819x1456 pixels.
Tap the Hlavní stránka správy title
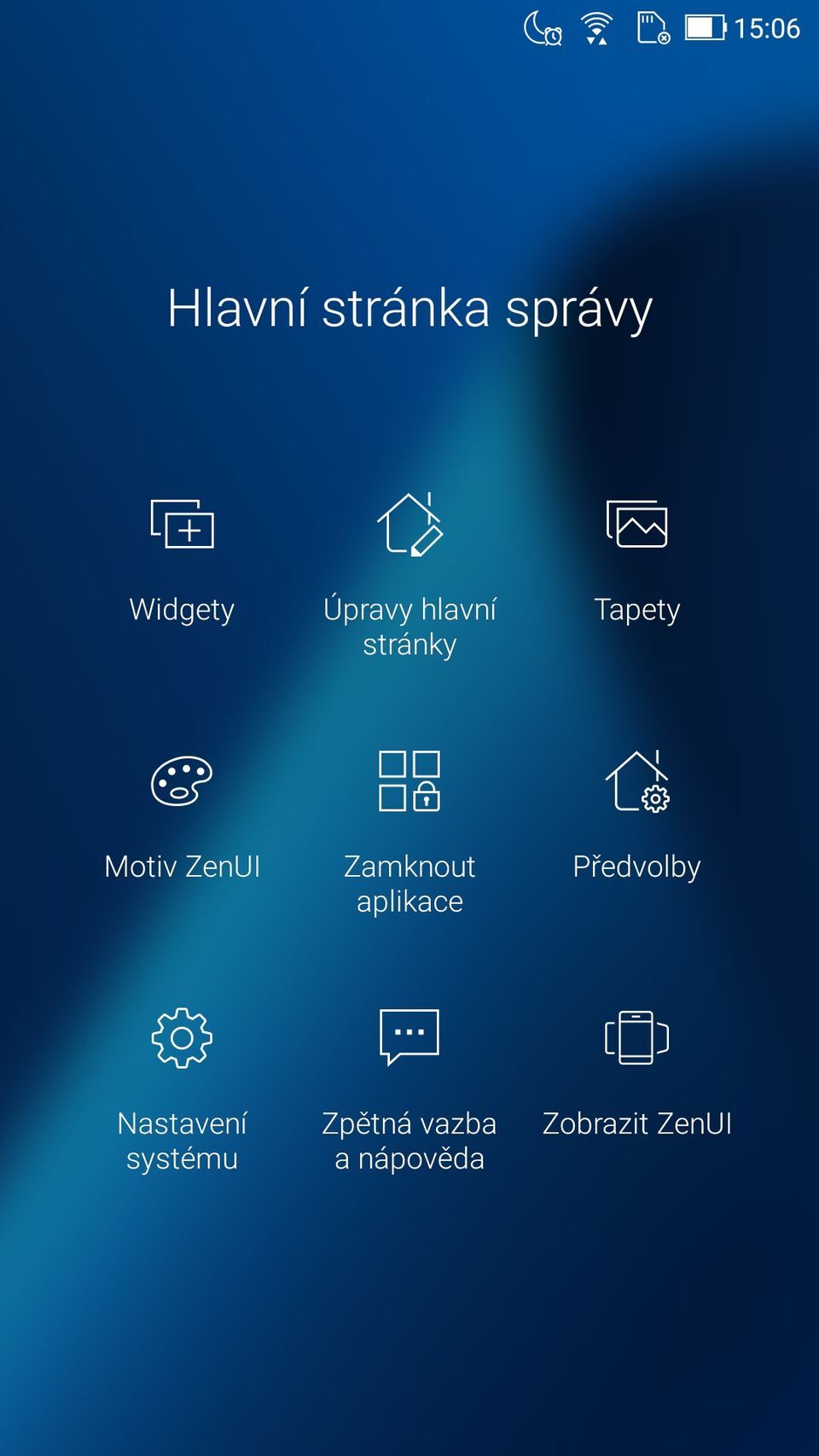click(x=409, y=309)
